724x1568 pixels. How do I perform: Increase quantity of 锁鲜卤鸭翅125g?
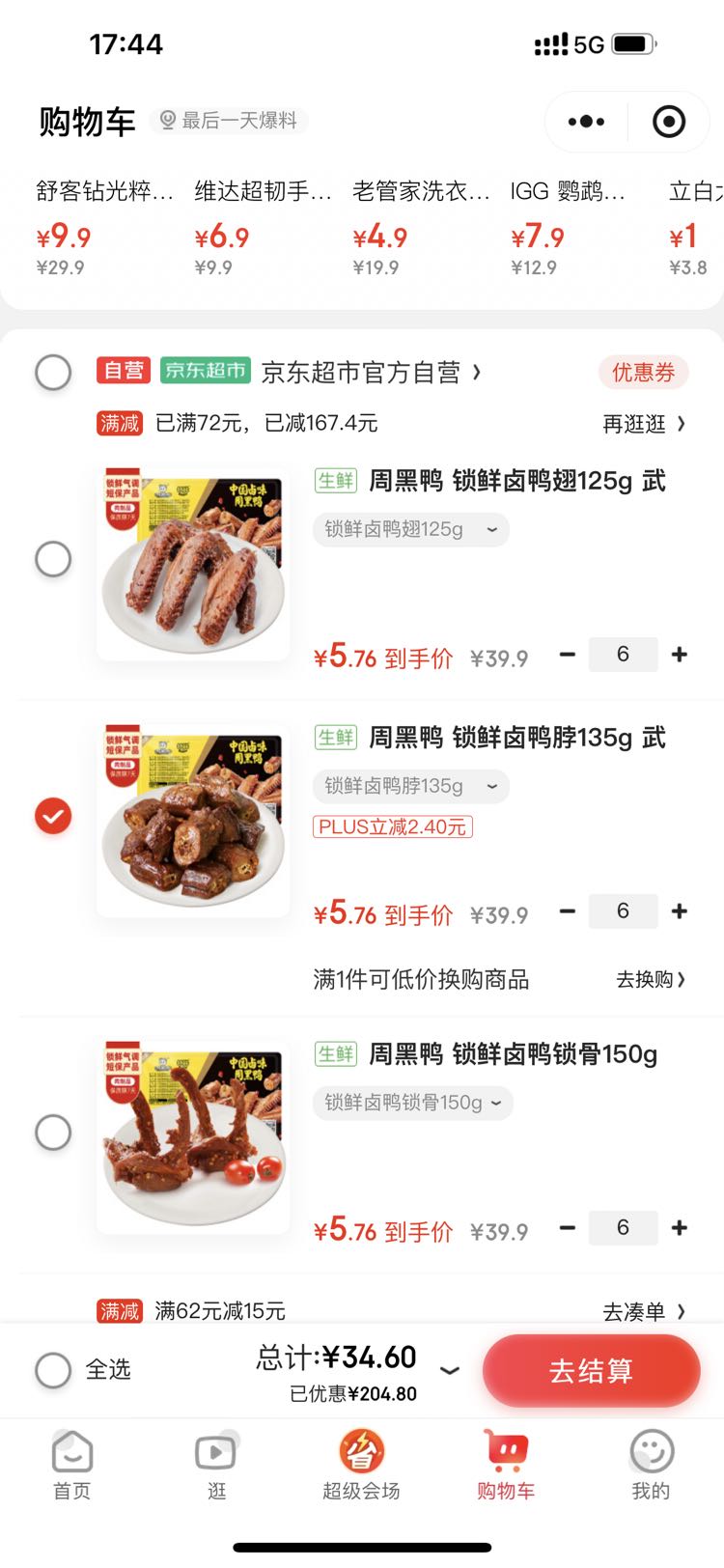pyautogui.click(x=680, y=655)
